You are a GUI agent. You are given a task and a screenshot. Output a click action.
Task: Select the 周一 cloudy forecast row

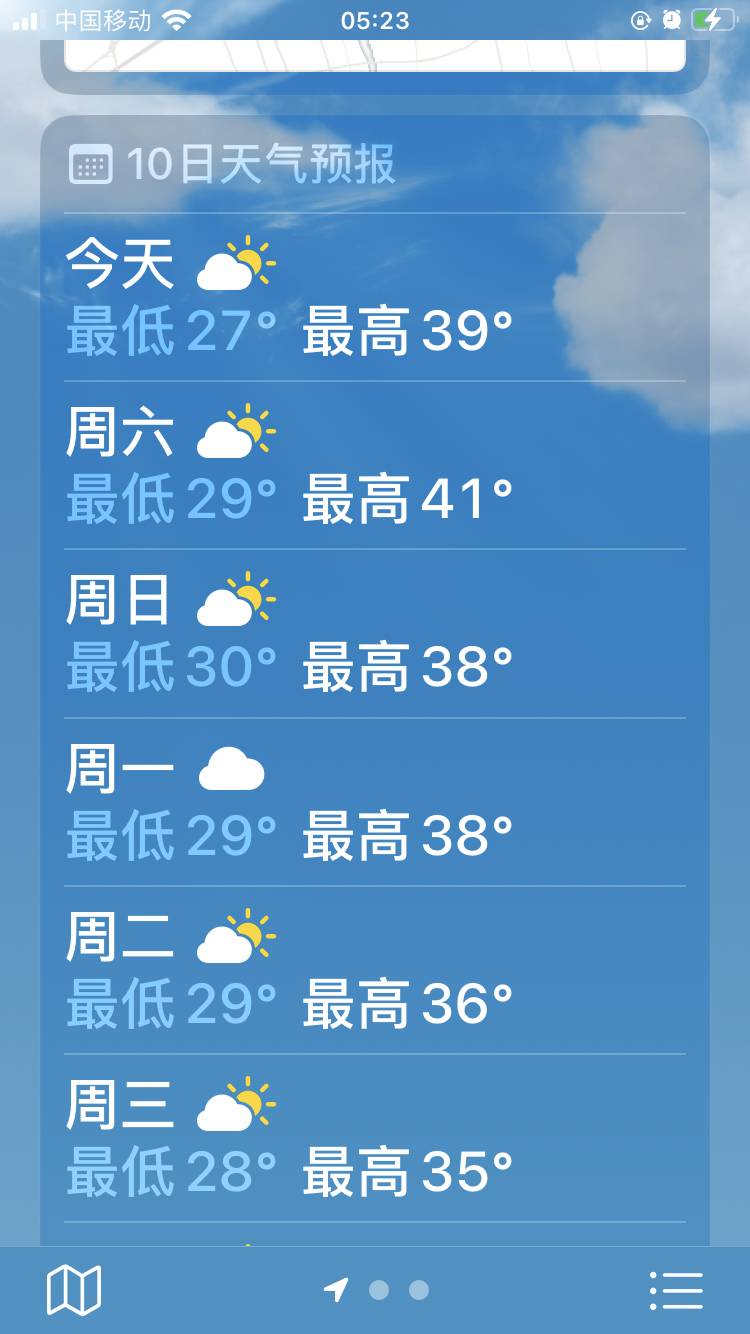tap(374, 802)
